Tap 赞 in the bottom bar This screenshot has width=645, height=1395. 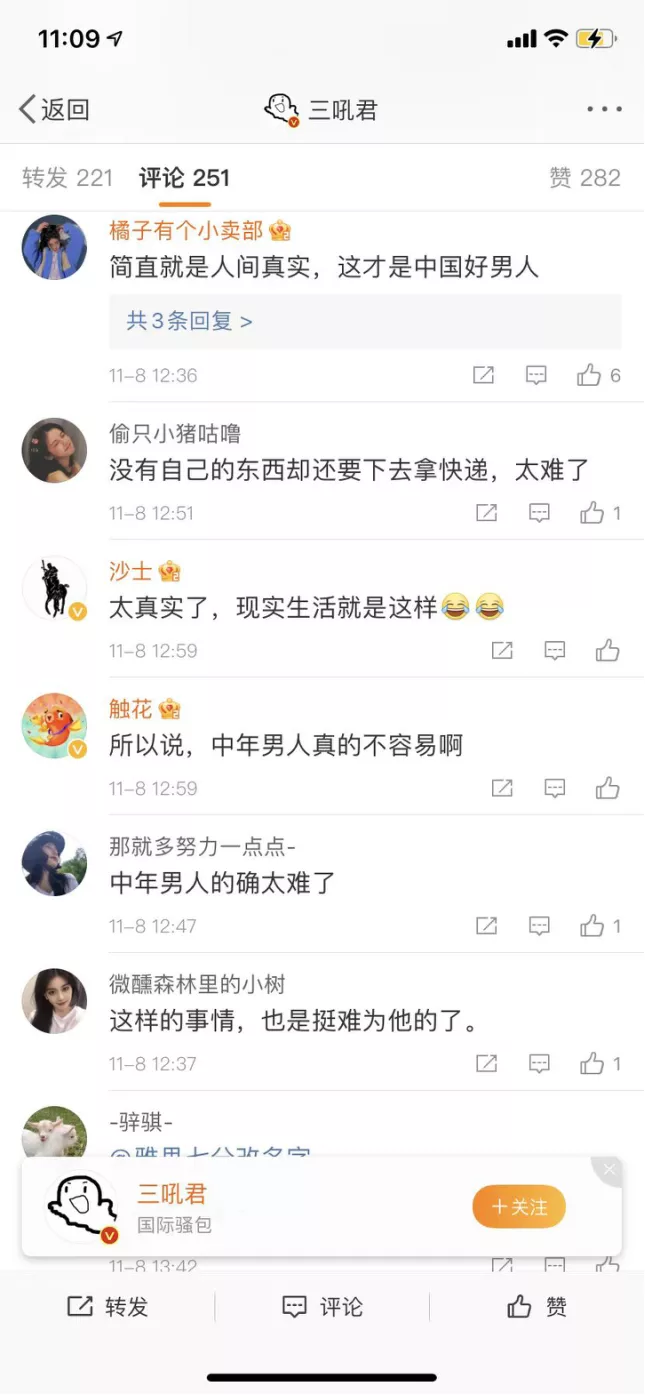pyautogui.click(x=537, y=1307)
